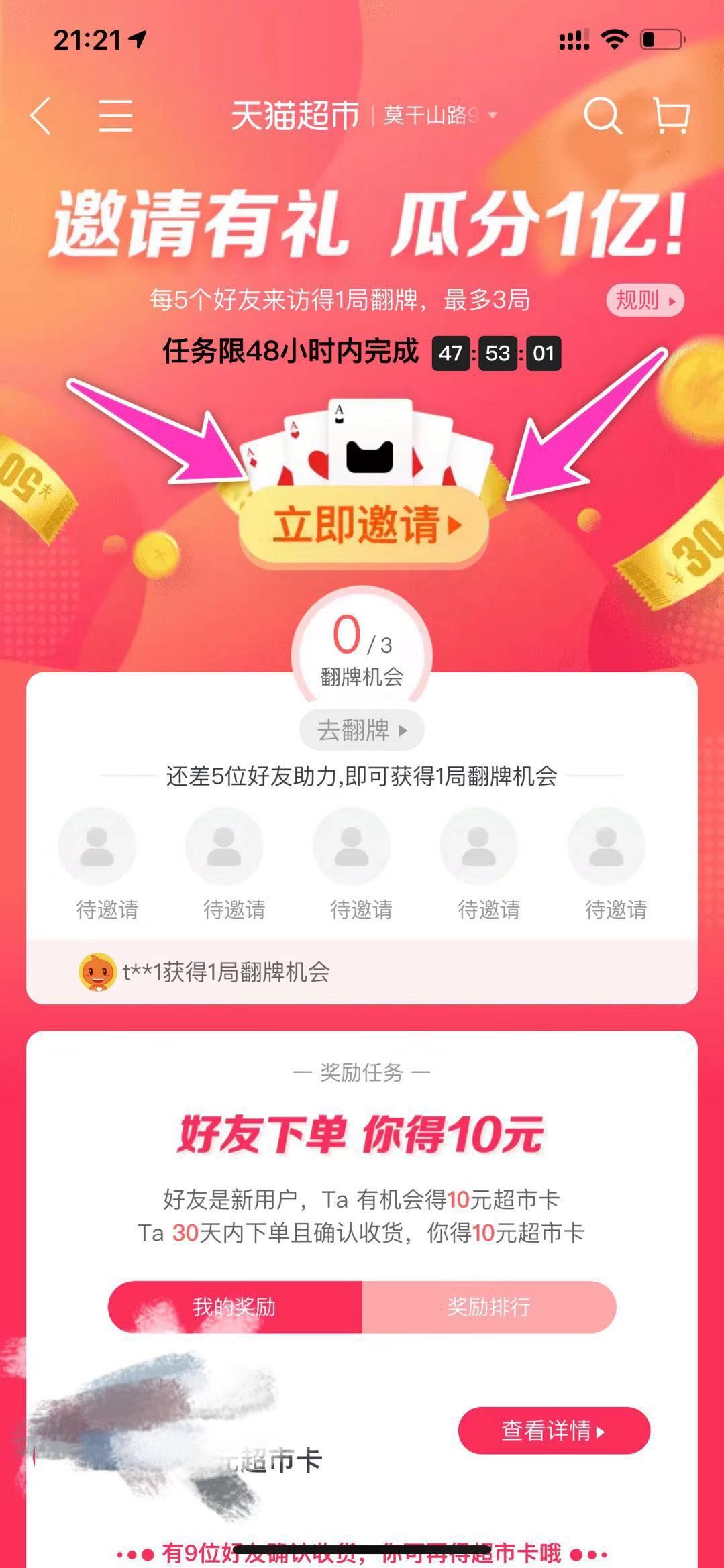Tap the 去翻牌 button
Viewport: 724px width, 1568px height.
(361, 729)
